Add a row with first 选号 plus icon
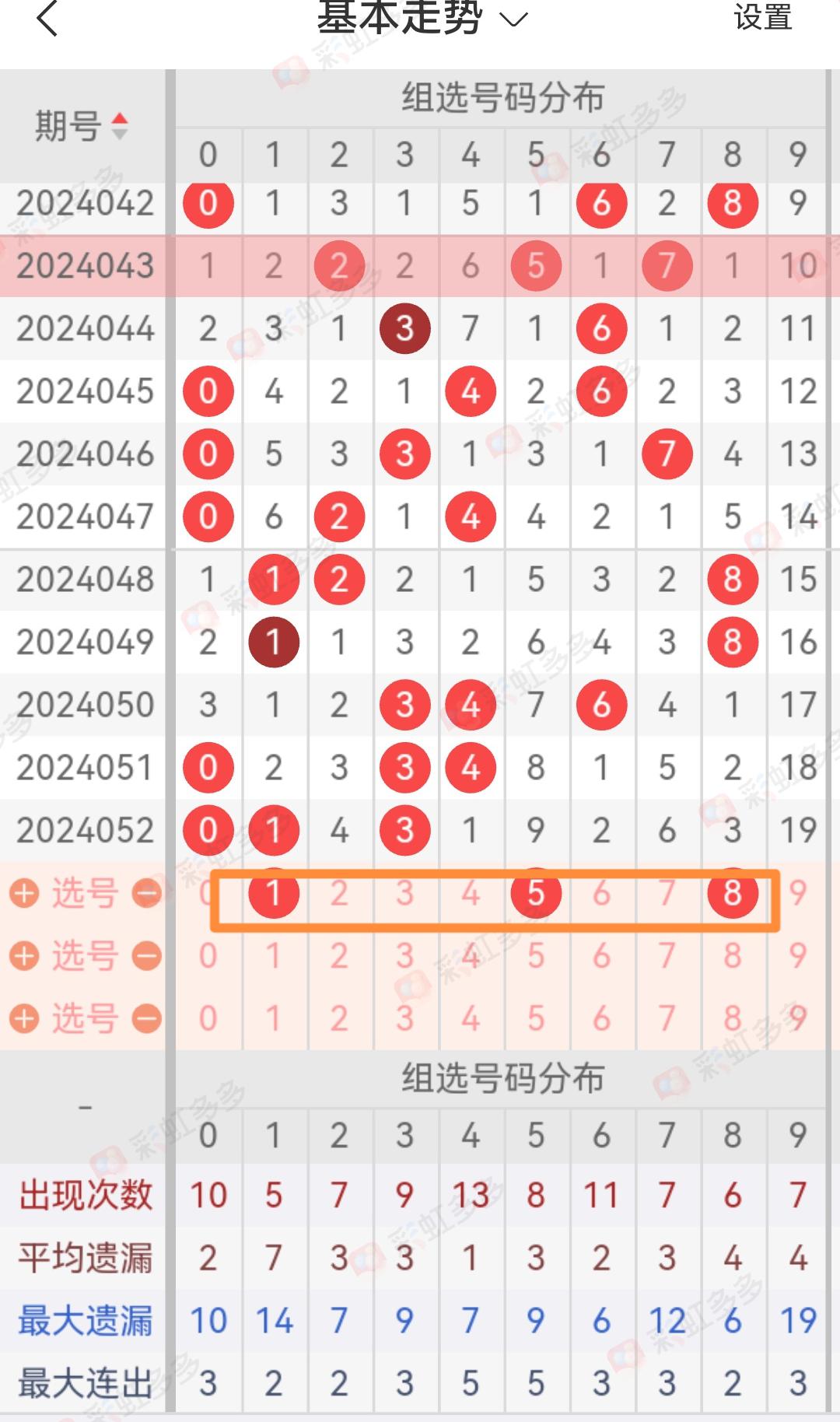840x1422 pixels. pos(24,893)
